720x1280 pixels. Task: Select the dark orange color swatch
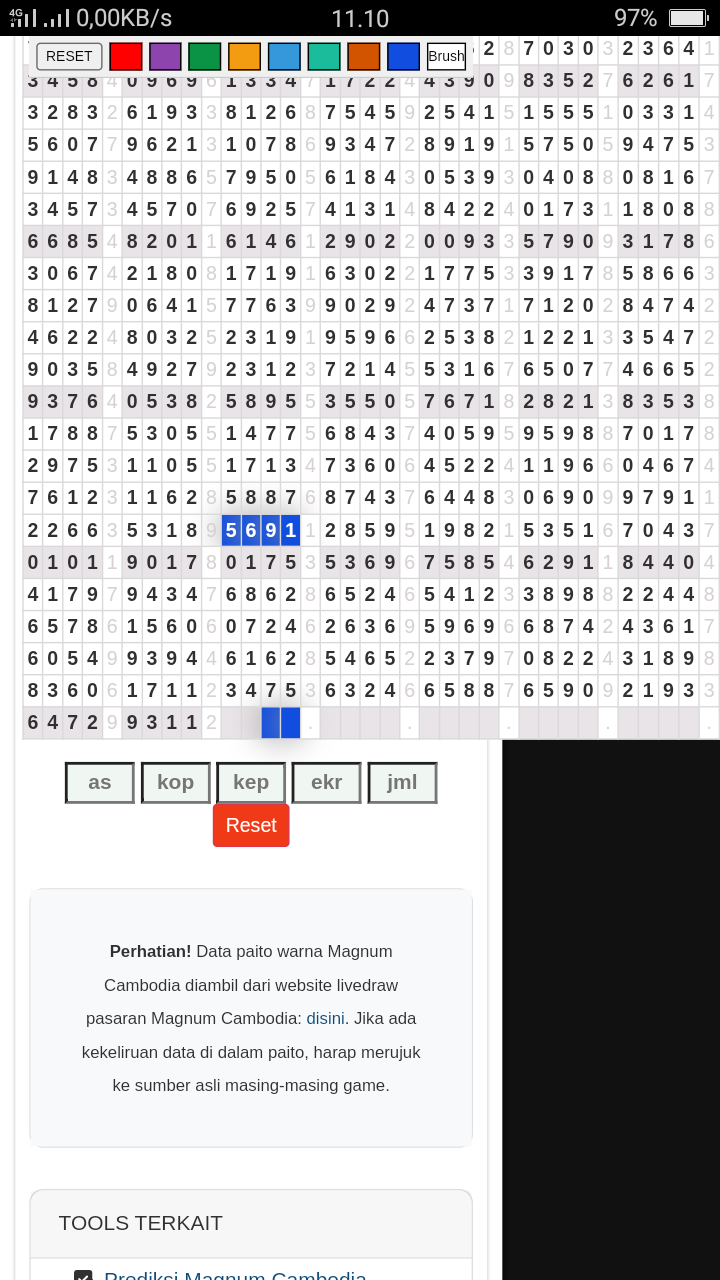tap(364, 56)
